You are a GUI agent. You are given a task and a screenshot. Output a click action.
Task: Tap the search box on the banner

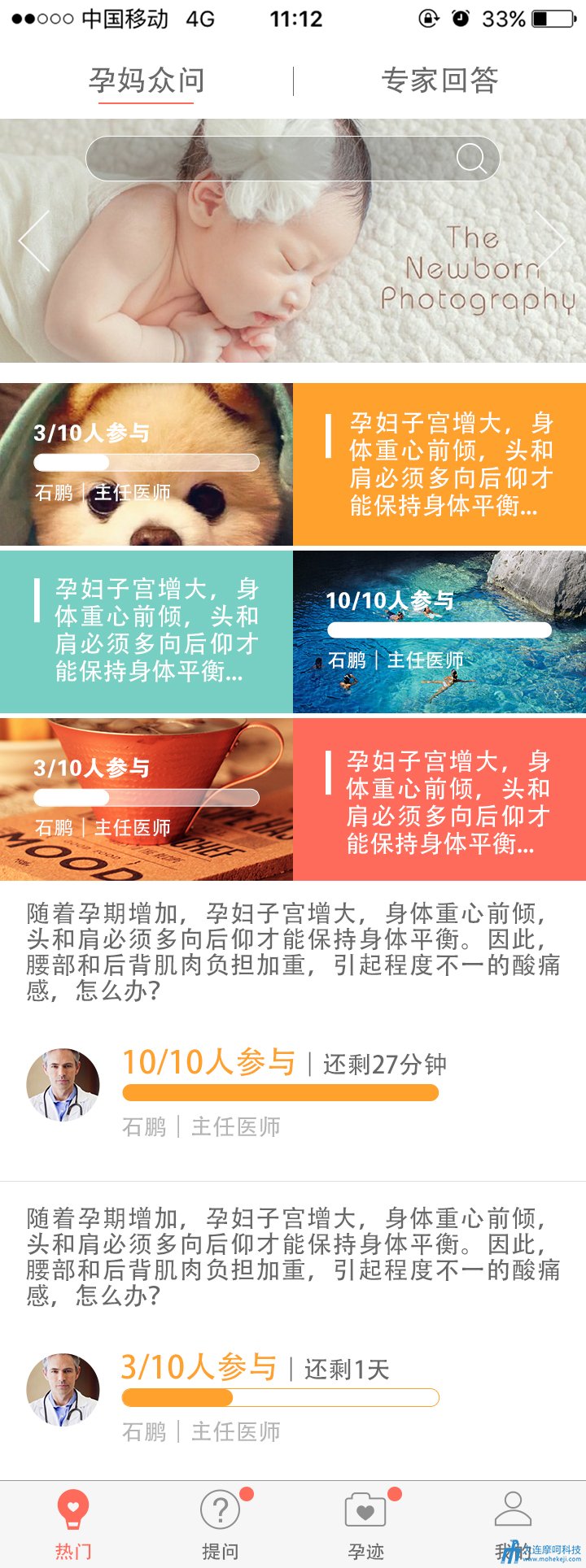point(269,158)
